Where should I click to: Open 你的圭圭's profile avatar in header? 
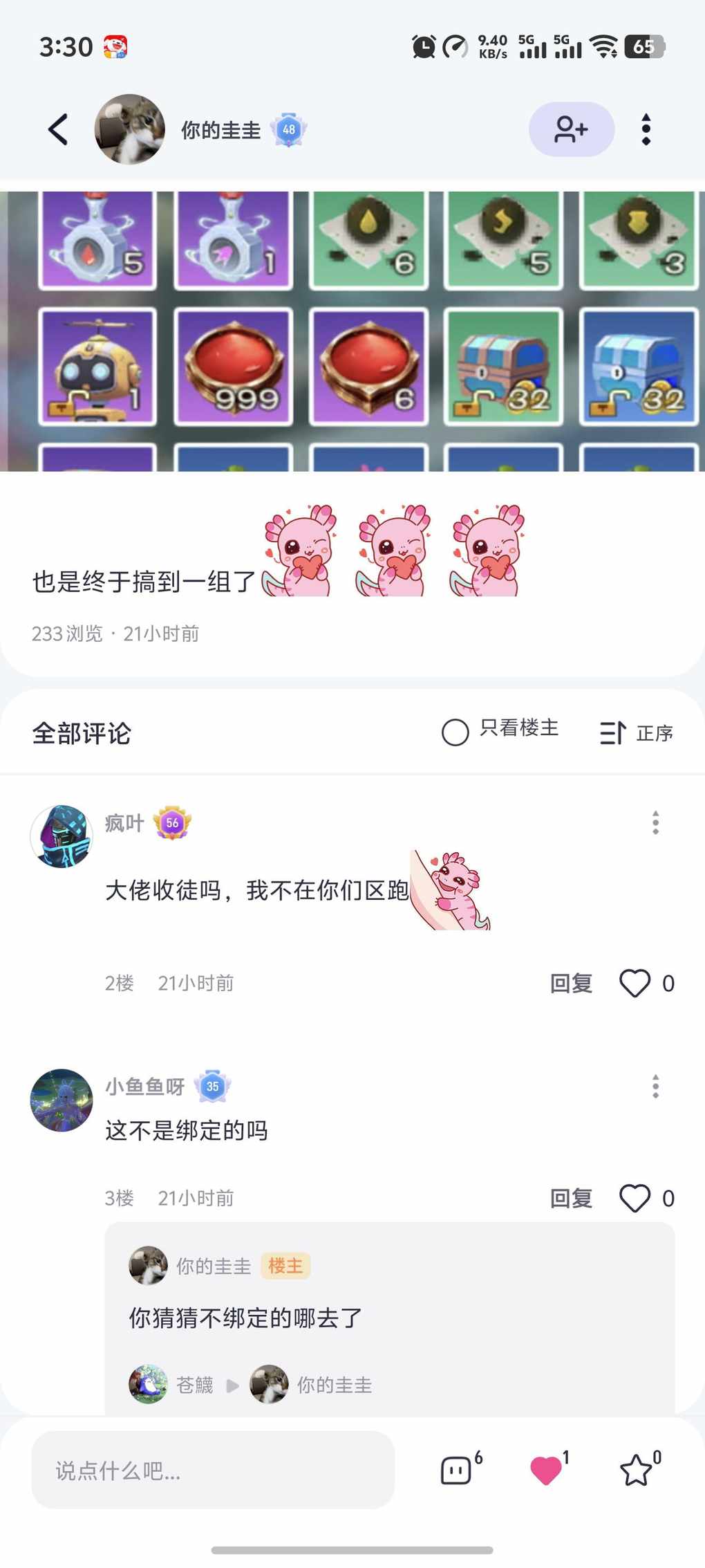point(130,129)
